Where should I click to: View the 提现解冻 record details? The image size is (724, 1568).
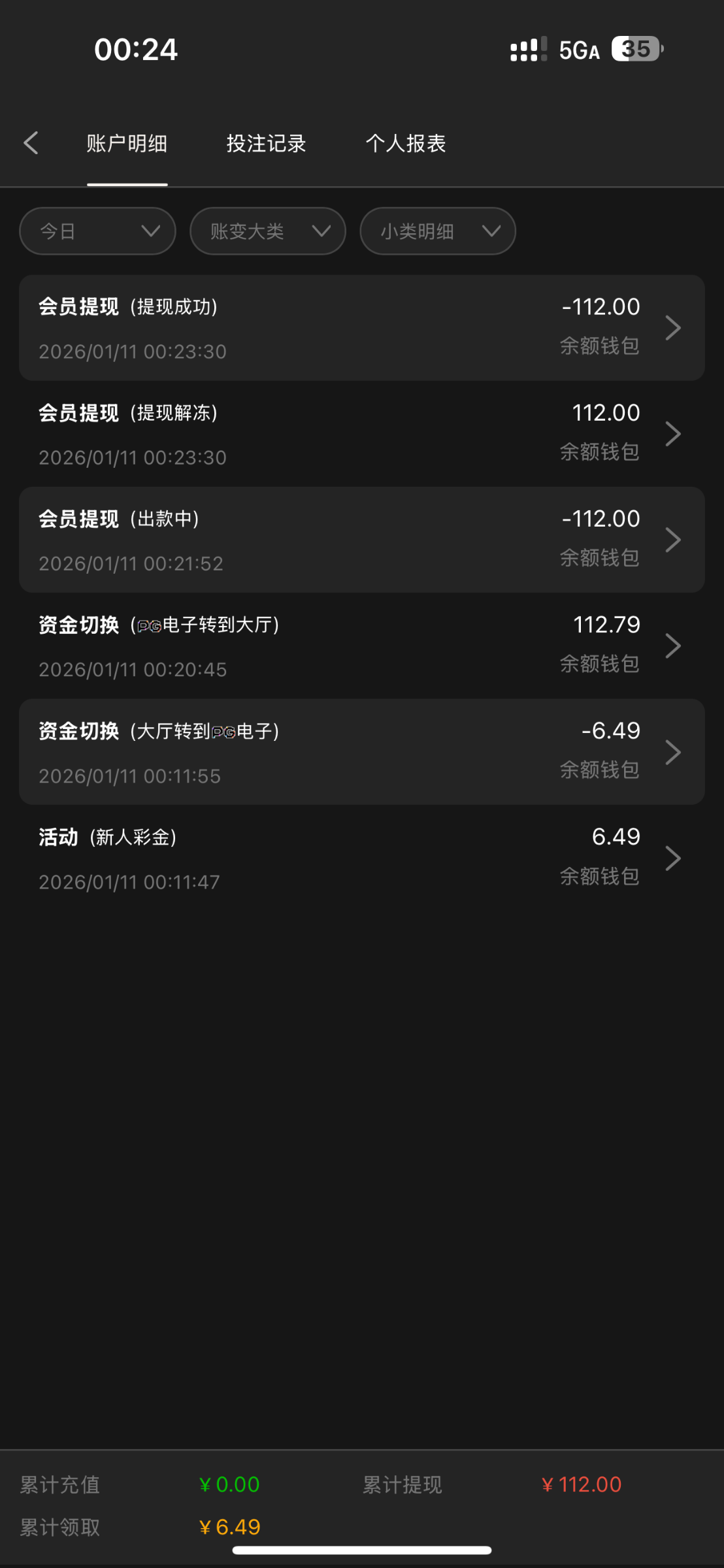click(361, 434)
